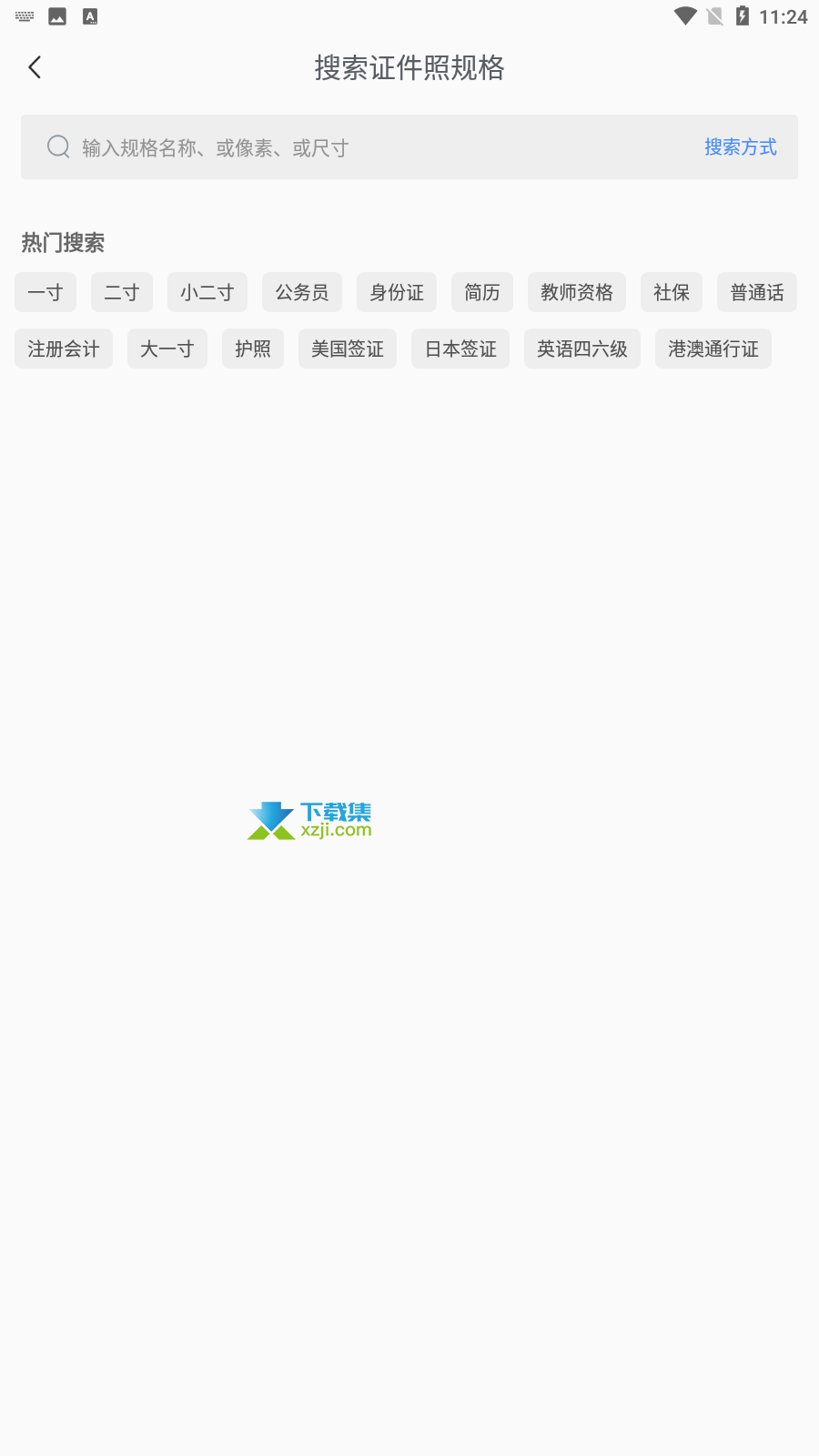Image resolution: width=819 pixels, height=1456 pixels.
Task: Choose the 小二寸 chip
Action: coord(207,292)
